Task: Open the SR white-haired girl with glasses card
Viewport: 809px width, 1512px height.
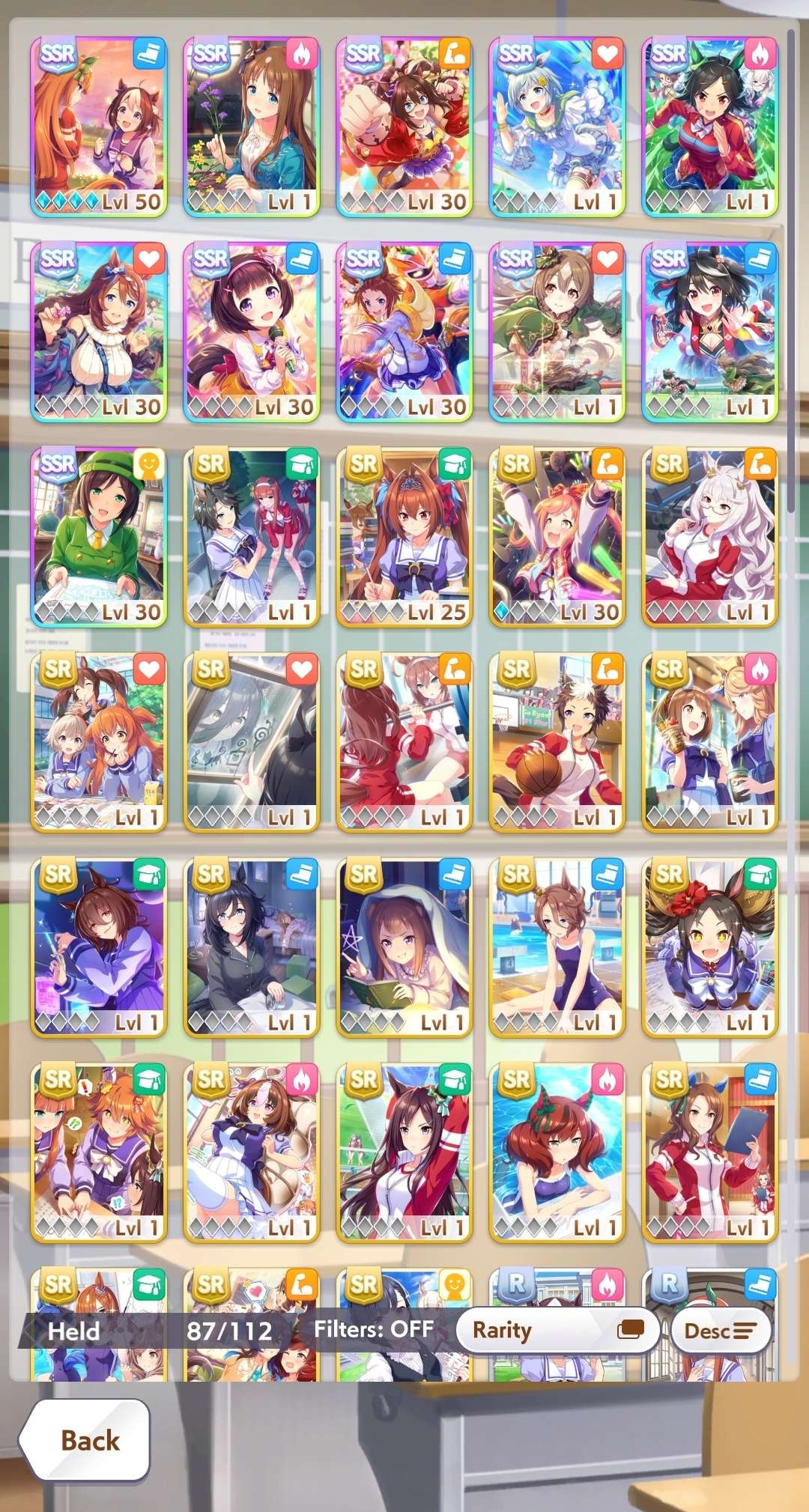Action: tap(710, 538)
